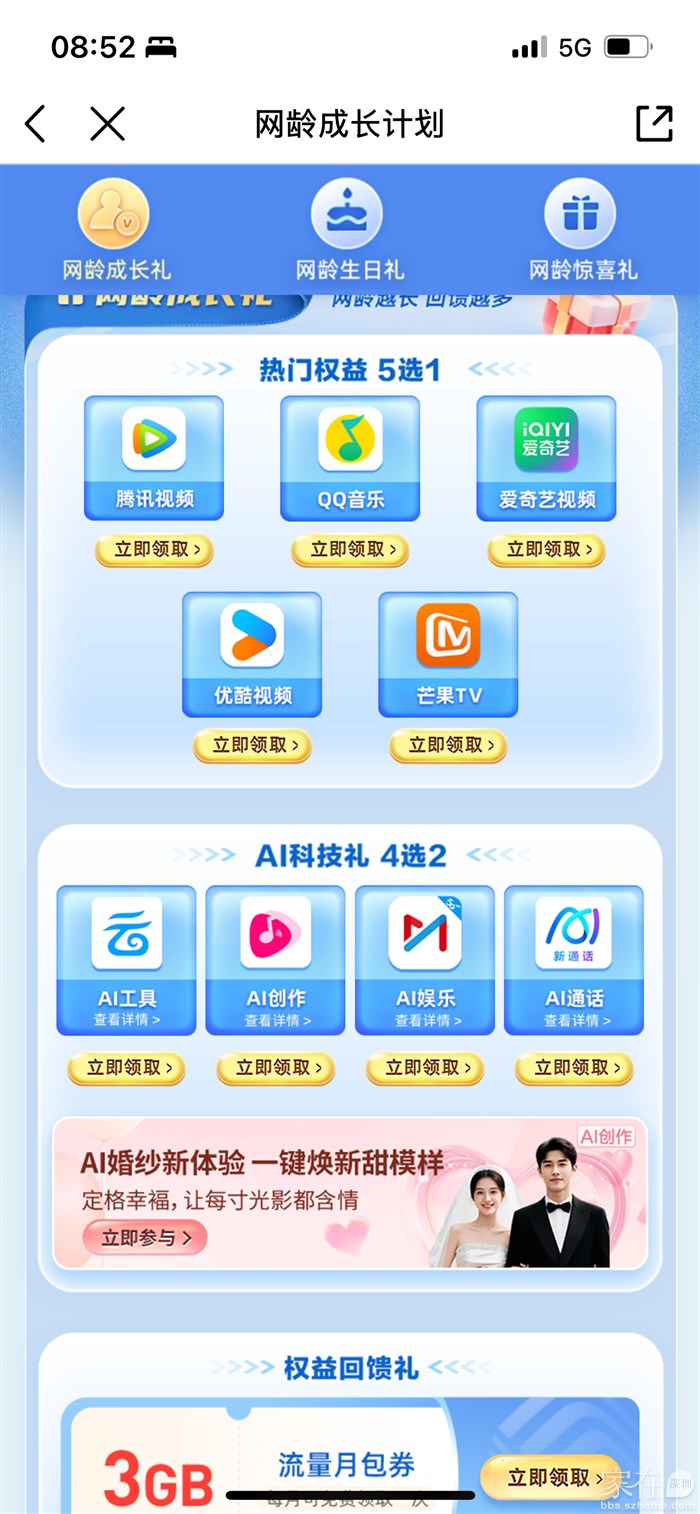Viewport: 700px width, 1514px height.
Task: View details of the AI工具 card
Action: coord(126,1020)
